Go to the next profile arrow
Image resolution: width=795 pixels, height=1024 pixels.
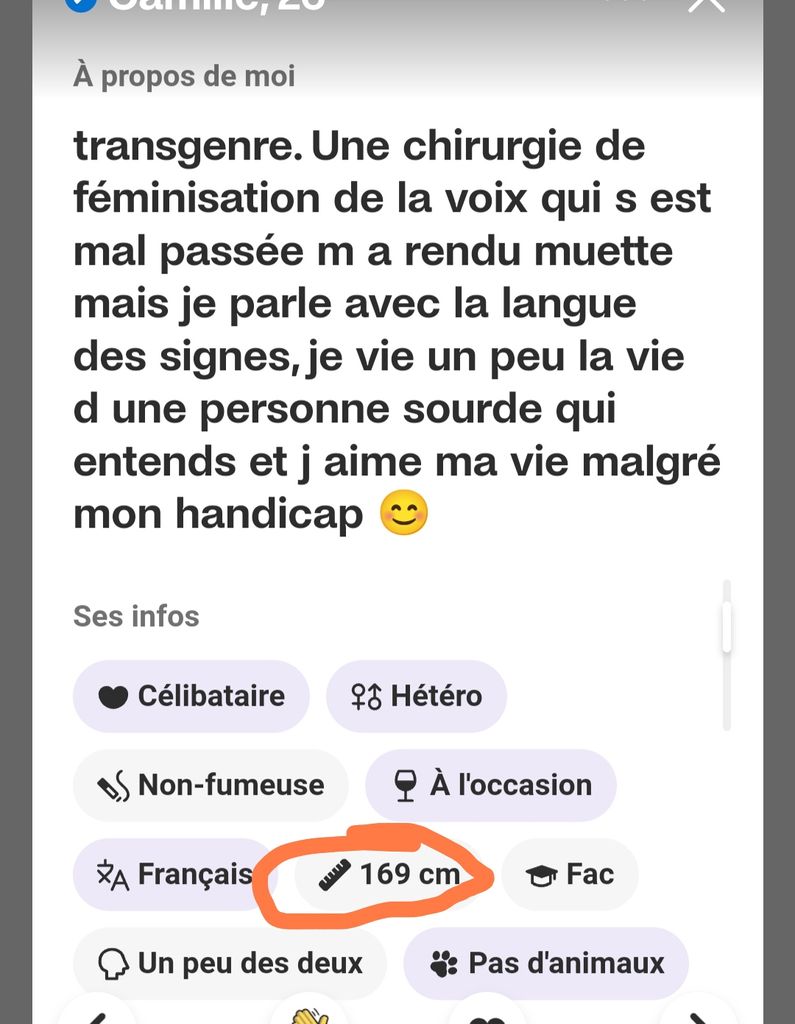pyautogui.click(x=698, y=1014)
